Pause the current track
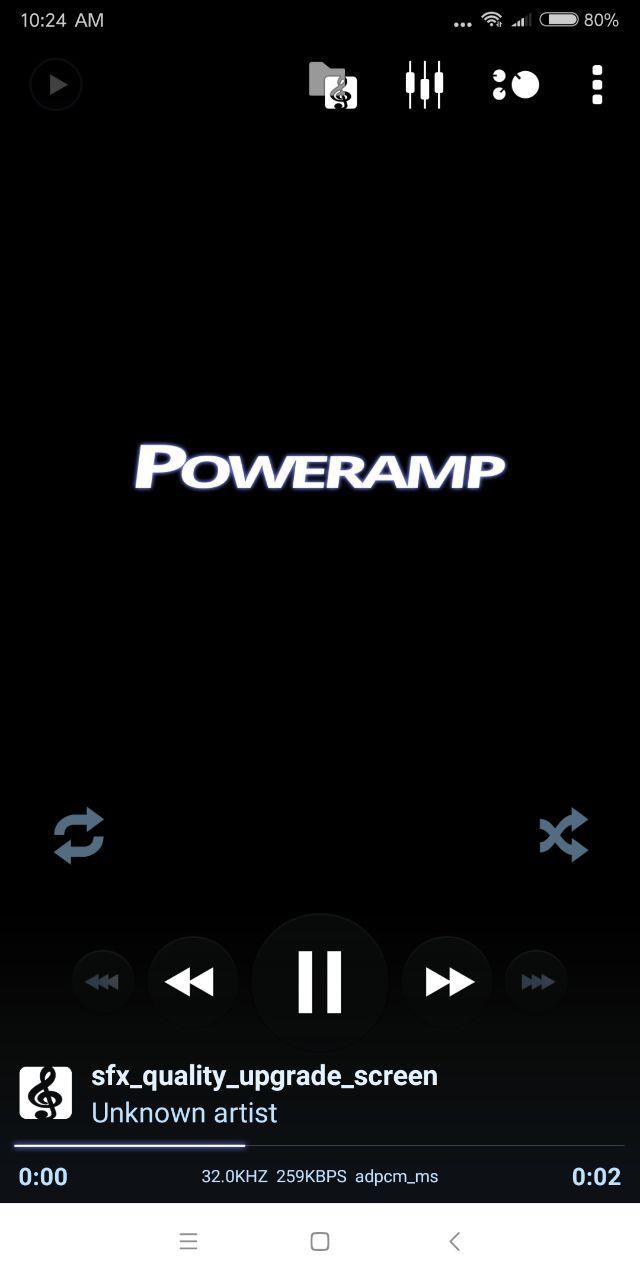Image resolution: width=640 pixels, height=1280 pixels. [x=320, y=982]
